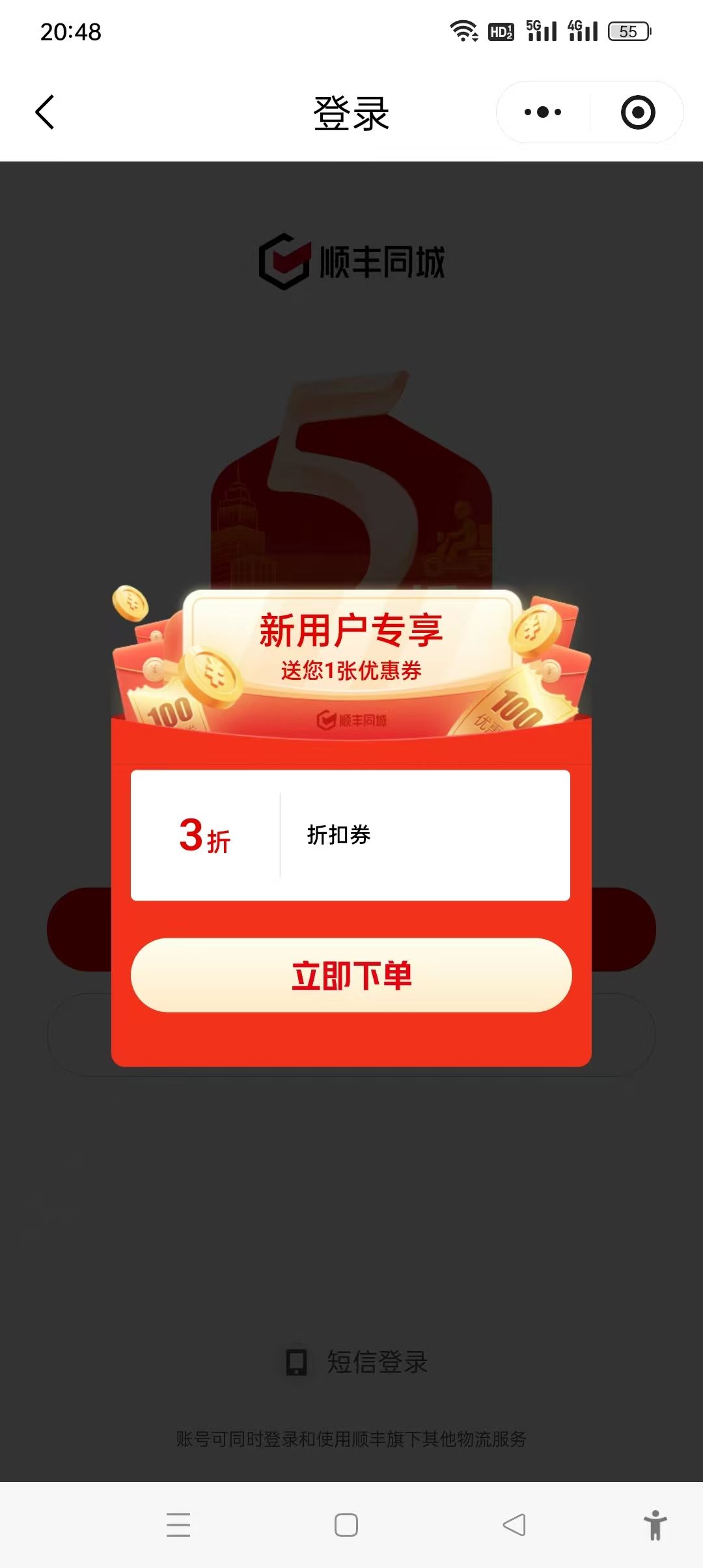This screenshot has width=703, height=1568.
Task: Open recent apps from navigation bar
Action: 178,1525
